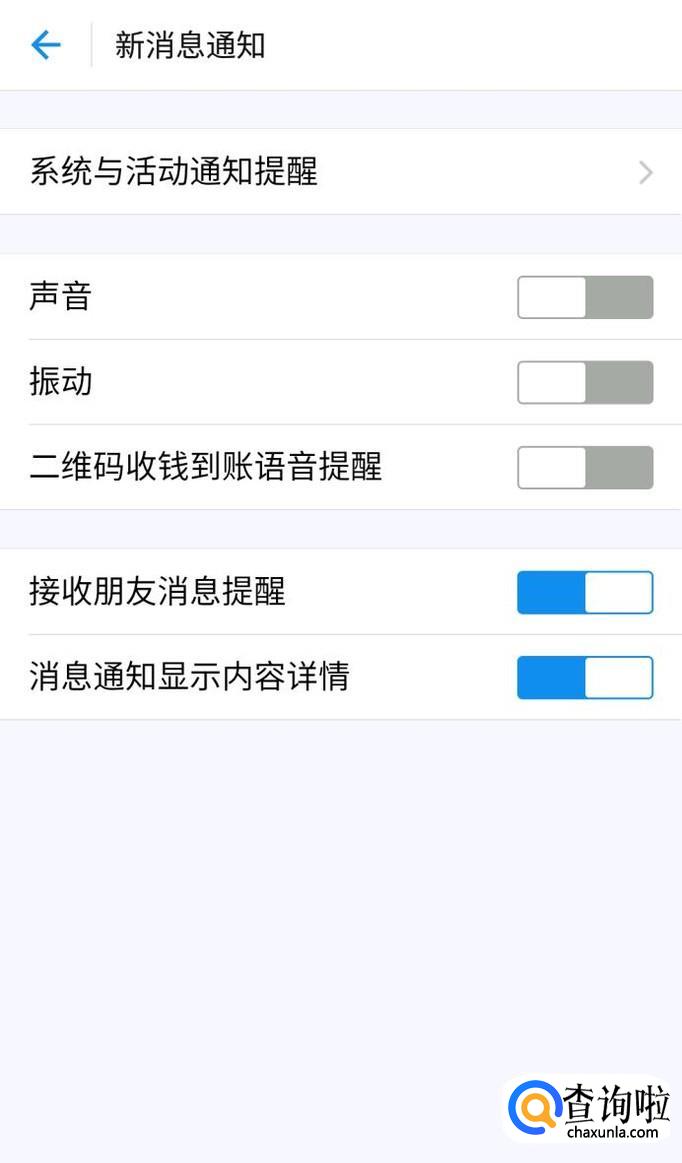Viewport: 682px width, 1163px height.
Task: Toggle the 声音 switch
Action: pyautogui.click(x=585, y=297)
